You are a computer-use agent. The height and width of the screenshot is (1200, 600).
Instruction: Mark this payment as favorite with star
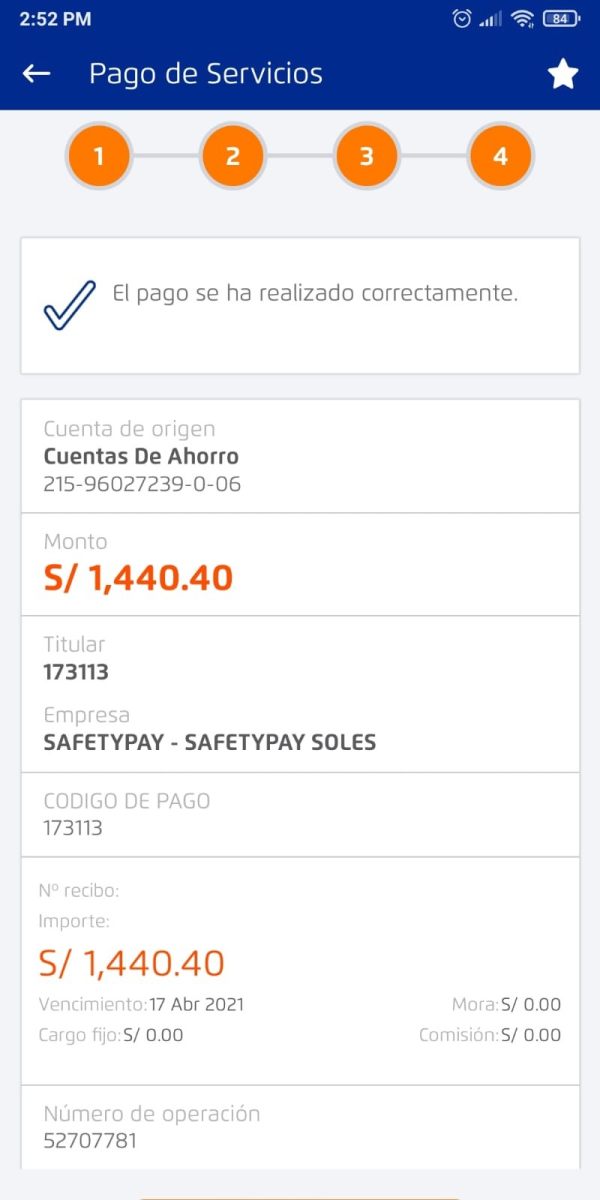563,74
